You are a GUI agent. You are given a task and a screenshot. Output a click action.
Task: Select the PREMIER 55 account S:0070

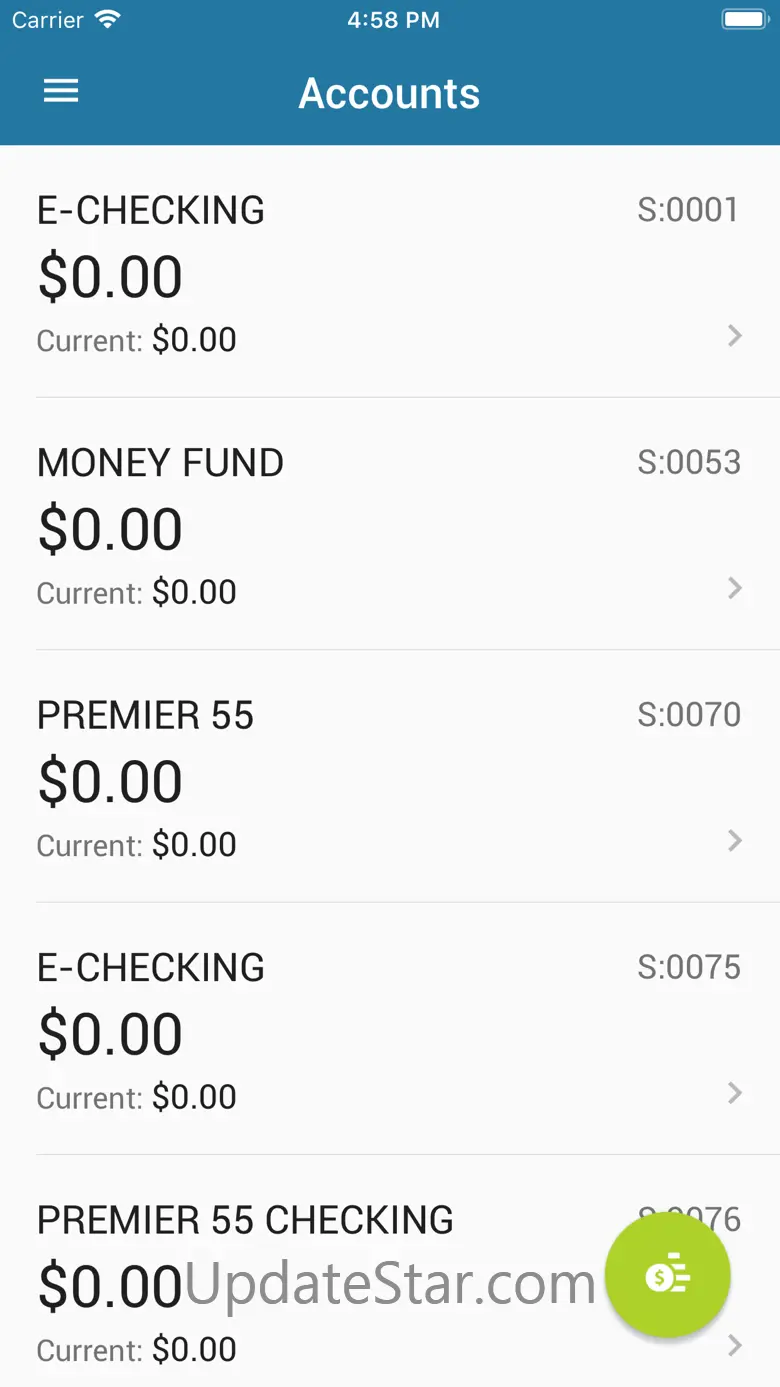click(388, 777)
